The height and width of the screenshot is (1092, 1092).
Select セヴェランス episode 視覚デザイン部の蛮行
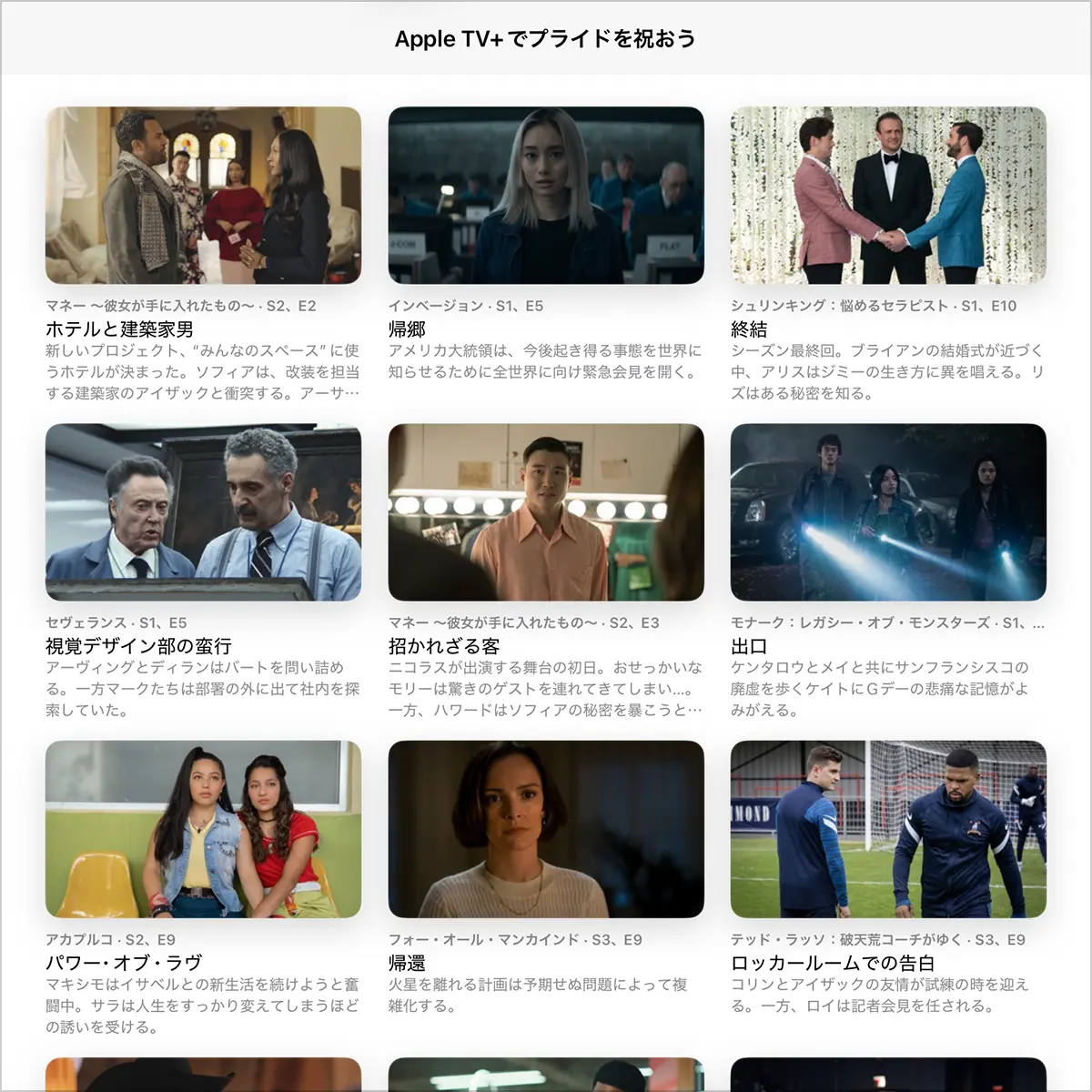click(203, 512)
